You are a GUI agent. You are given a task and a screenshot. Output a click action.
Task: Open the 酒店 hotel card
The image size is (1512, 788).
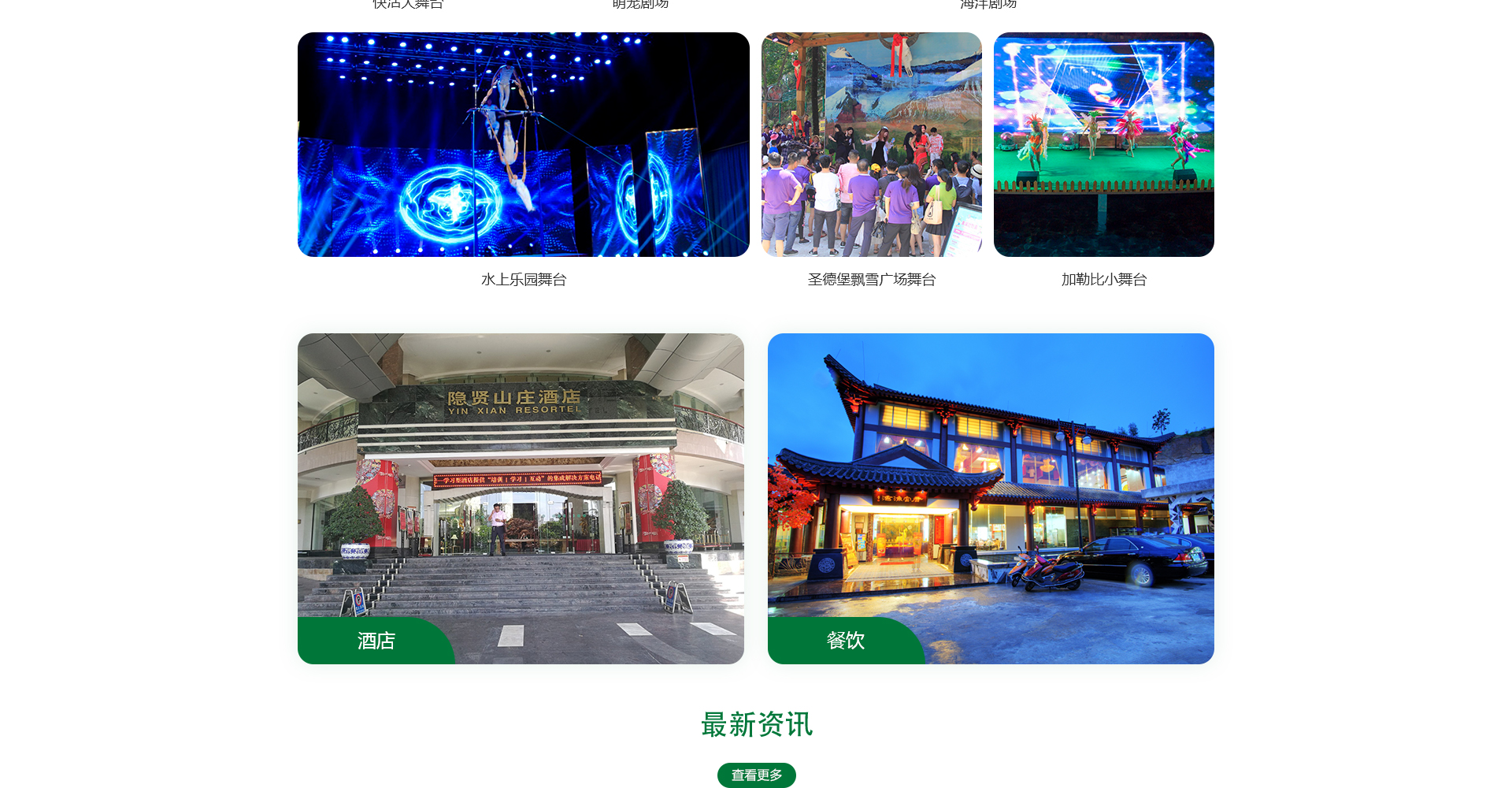click(x=521, y=498)
